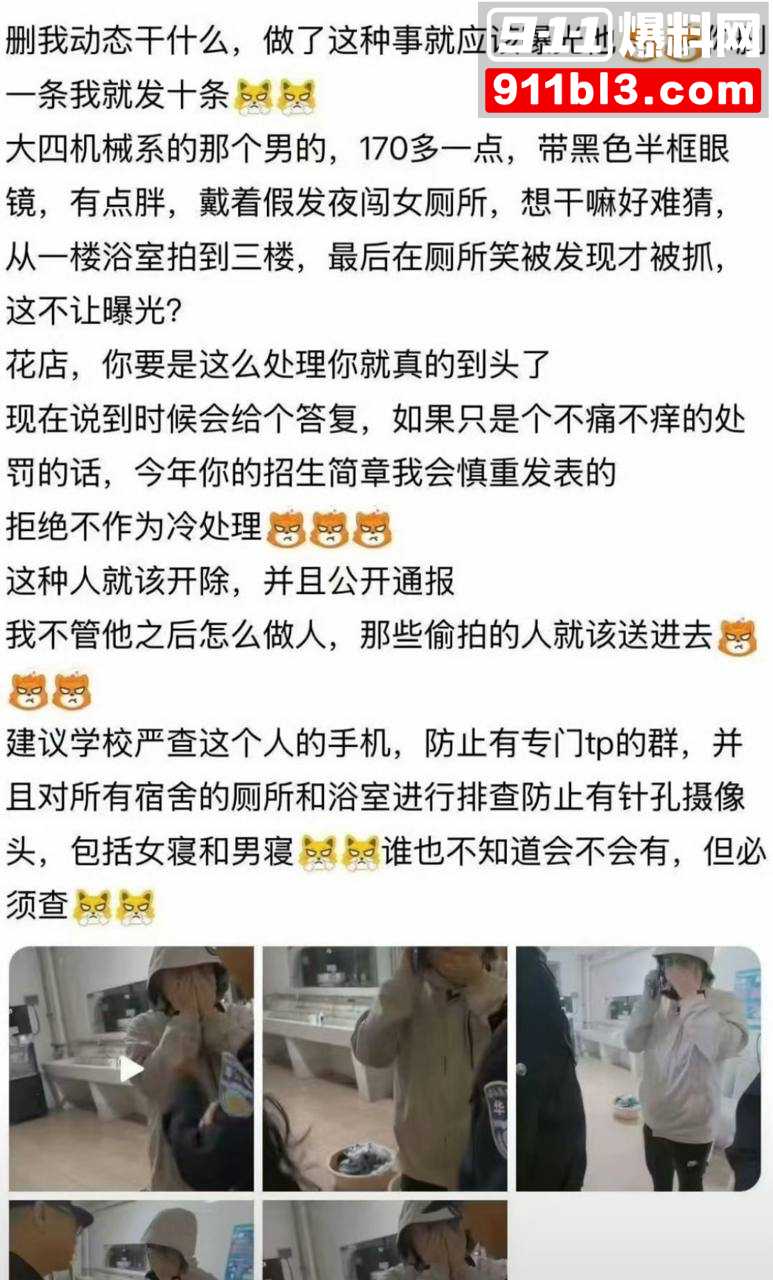Open the photo with blue wall poster

pos(638,1069)
